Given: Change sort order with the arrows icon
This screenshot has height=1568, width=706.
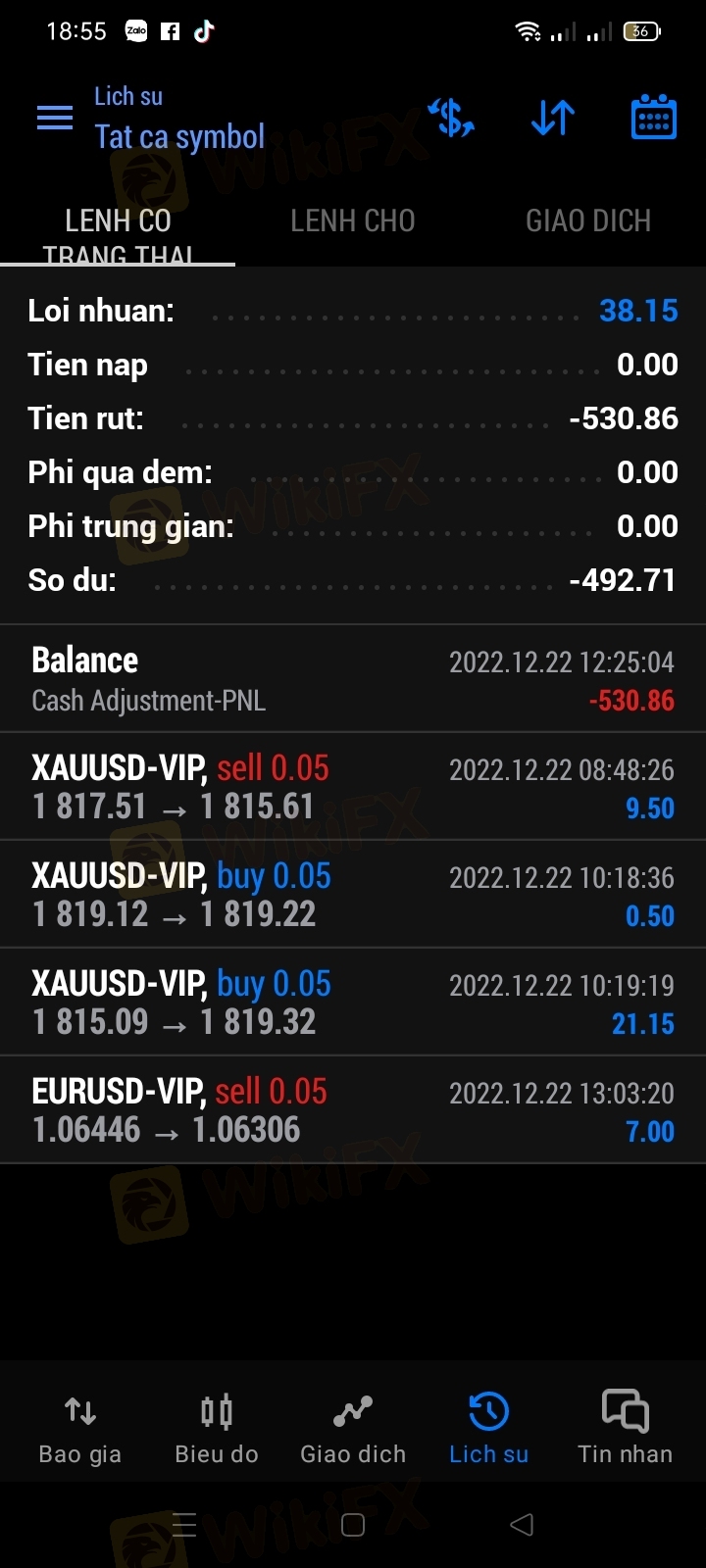Looking at the screenshot, I should (553, 119).
